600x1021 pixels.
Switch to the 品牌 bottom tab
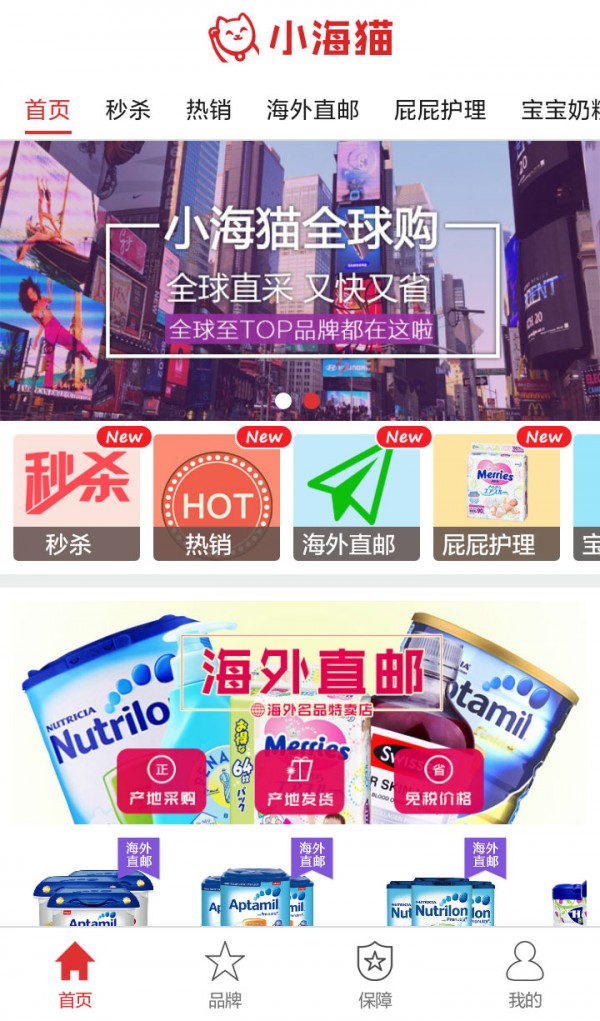pos(225,975)
